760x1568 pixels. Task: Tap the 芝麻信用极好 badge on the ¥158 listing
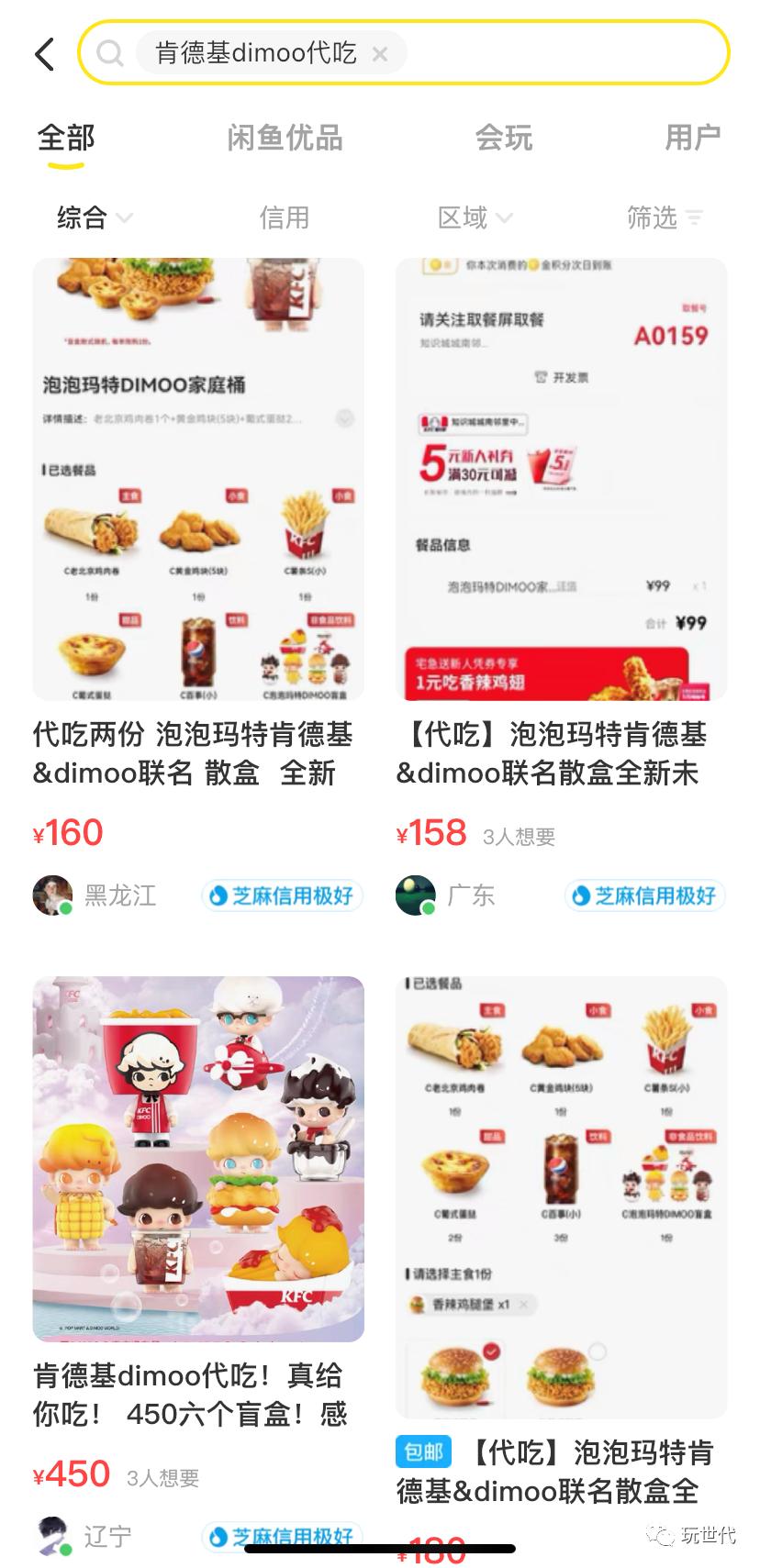coord(643,895)
